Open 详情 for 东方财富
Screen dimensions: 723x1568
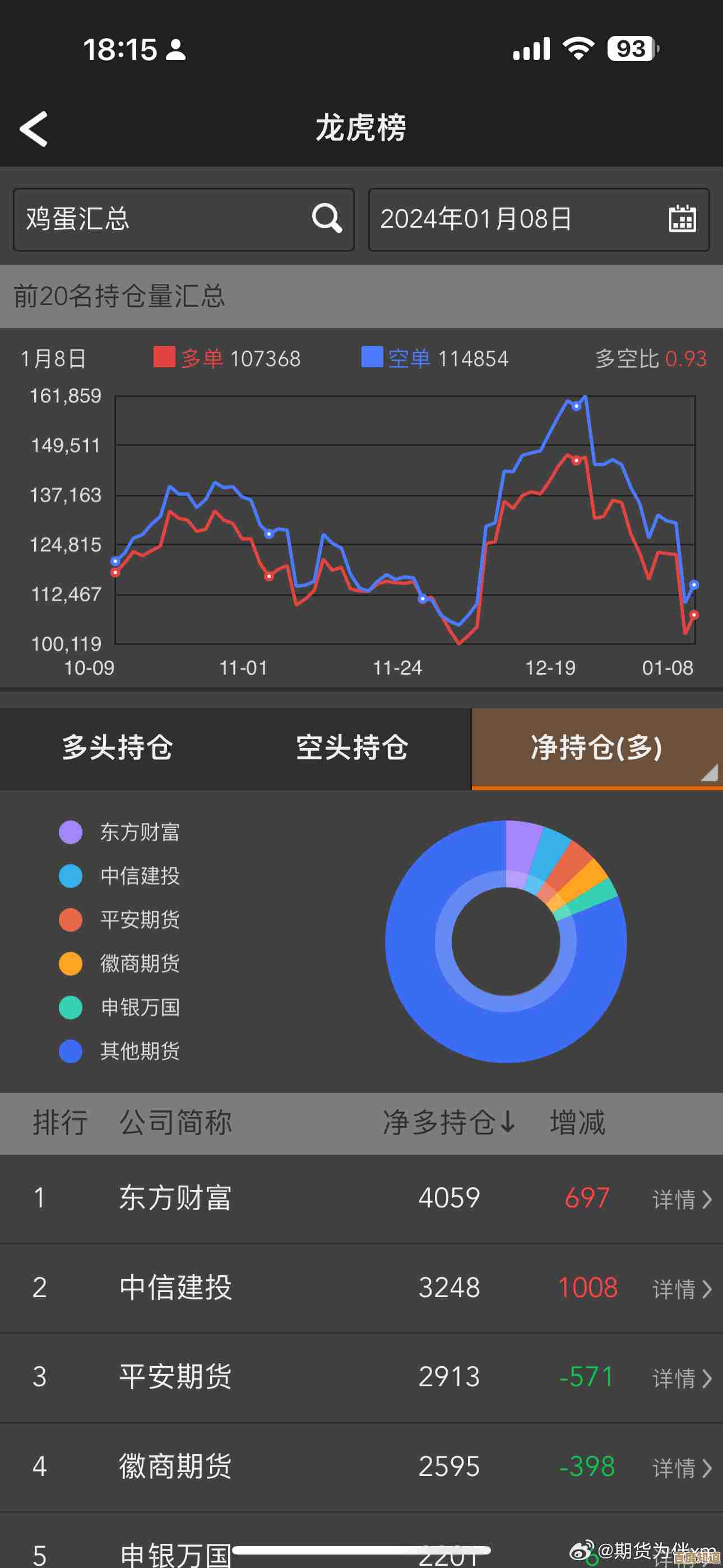point(681,1199)
